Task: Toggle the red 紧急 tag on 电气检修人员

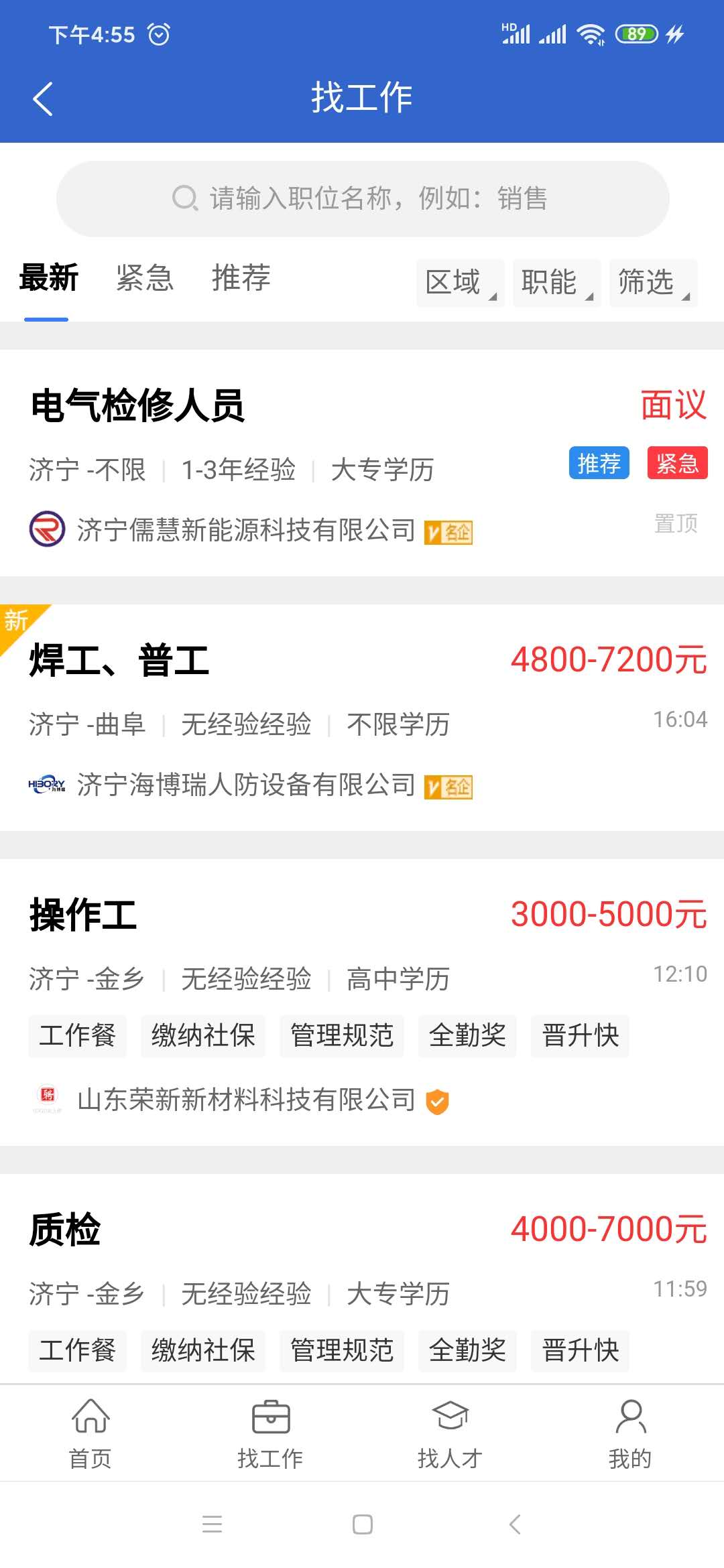Action: pyautogui.click(x=676, y=464)
